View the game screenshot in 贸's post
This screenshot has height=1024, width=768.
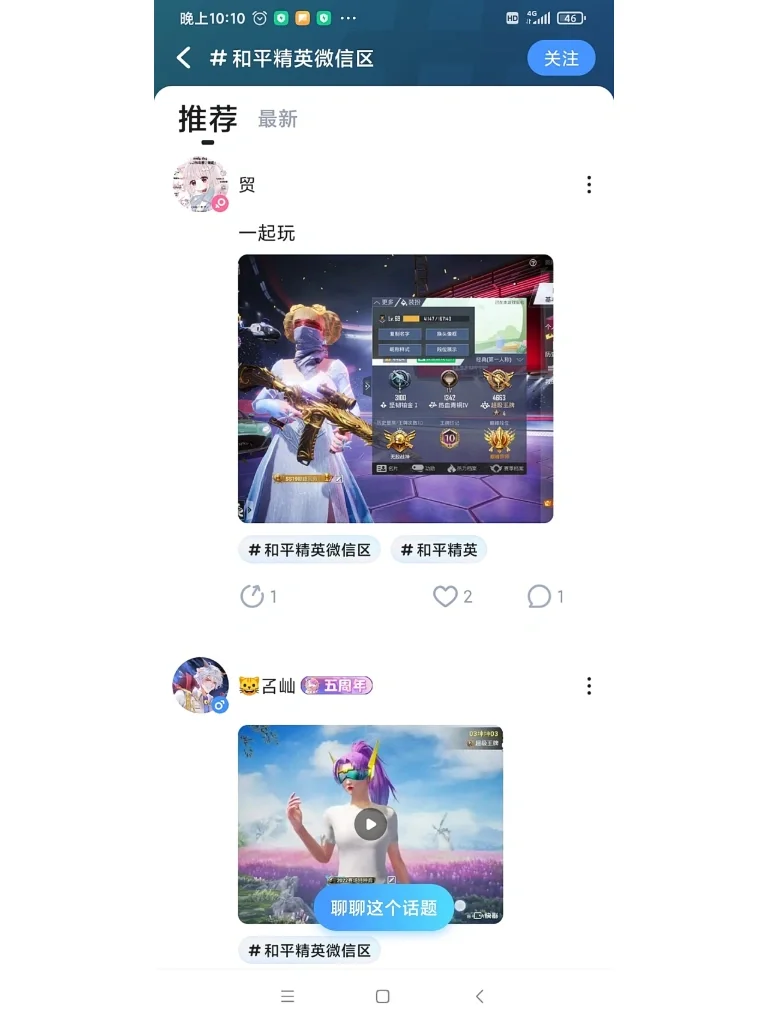395,388
